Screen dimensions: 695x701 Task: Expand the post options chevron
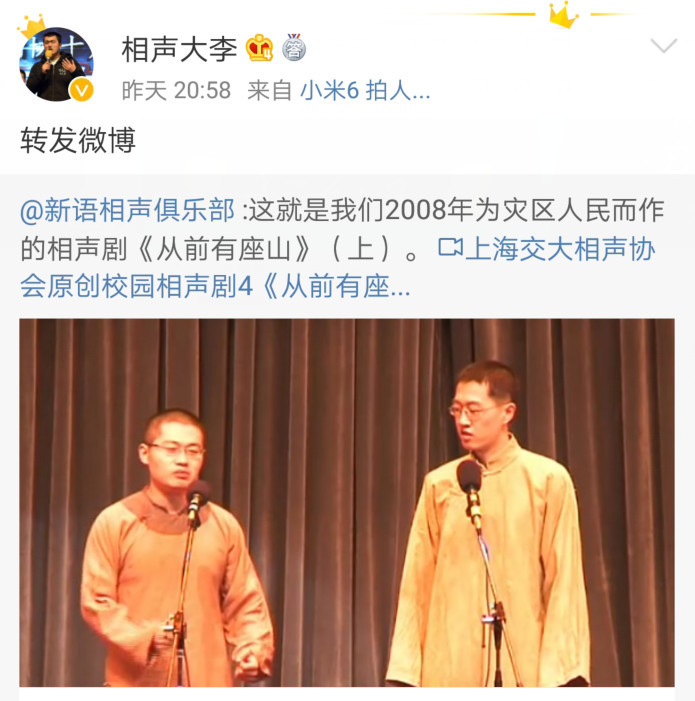[663, 46]
